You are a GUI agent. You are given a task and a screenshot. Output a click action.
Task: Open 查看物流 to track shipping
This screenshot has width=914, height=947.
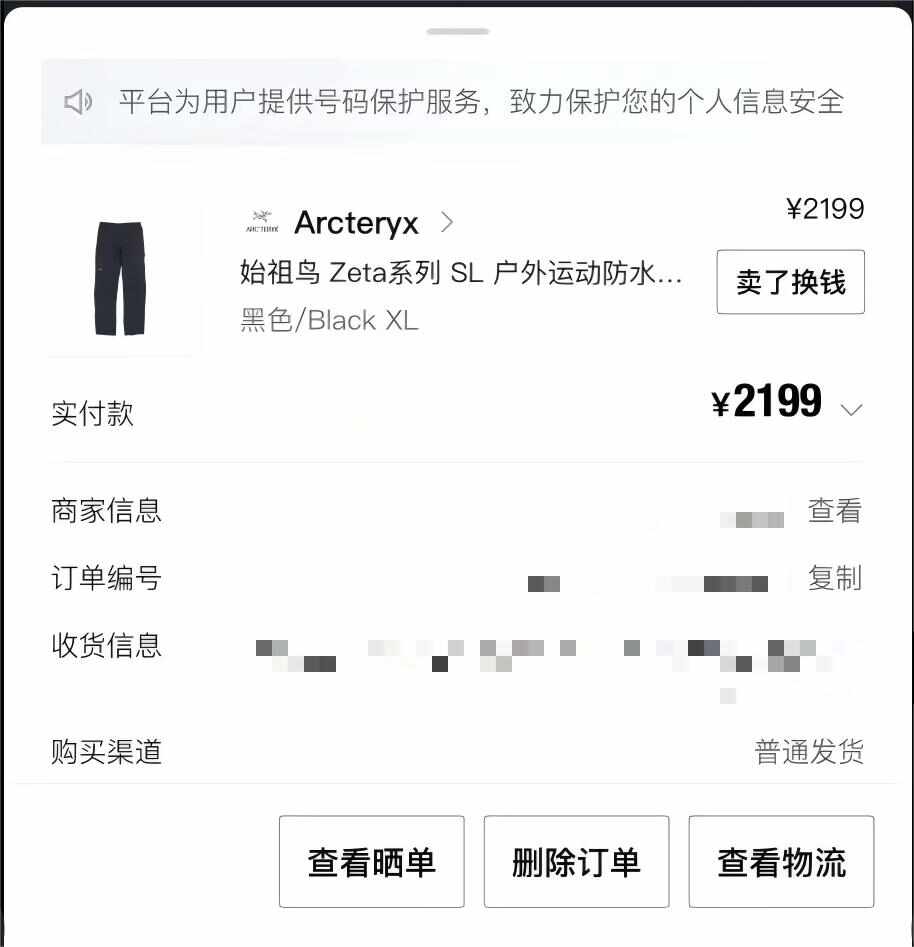(x=782, y=861)
